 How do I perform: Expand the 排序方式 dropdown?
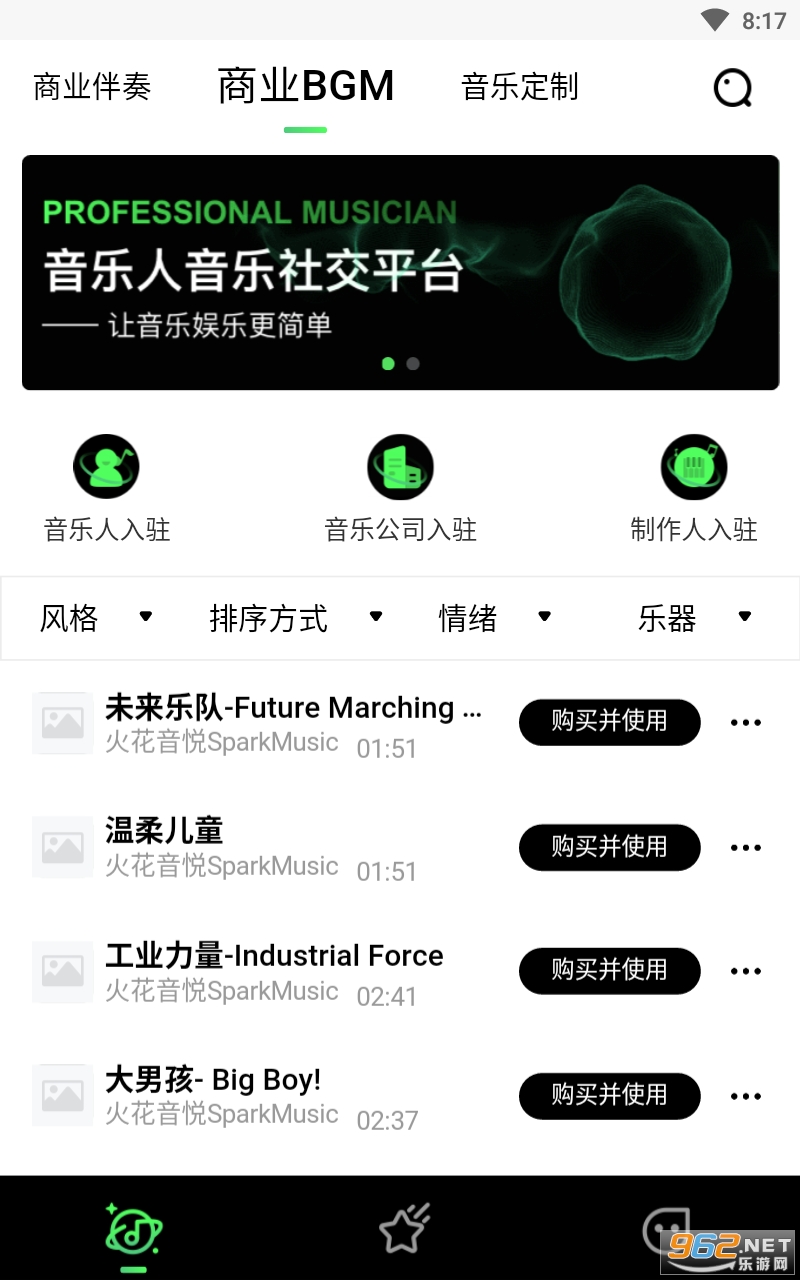coord(295,618)
